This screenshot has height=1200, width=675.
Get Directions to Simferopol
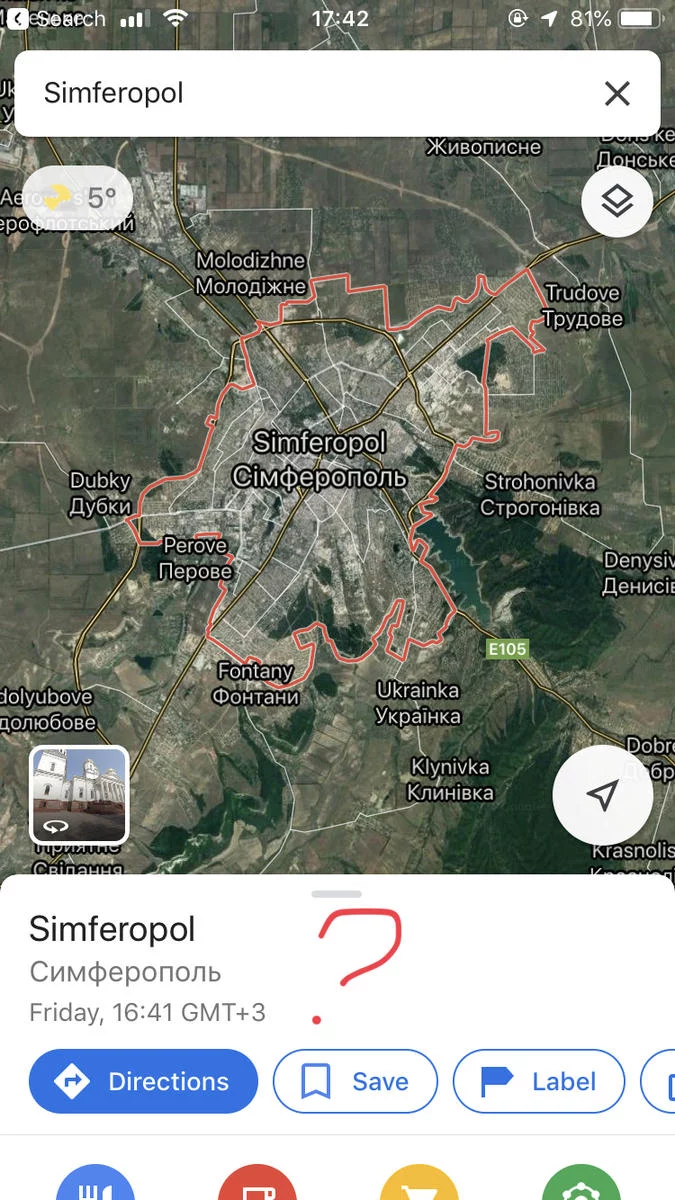click(143, 1081)
